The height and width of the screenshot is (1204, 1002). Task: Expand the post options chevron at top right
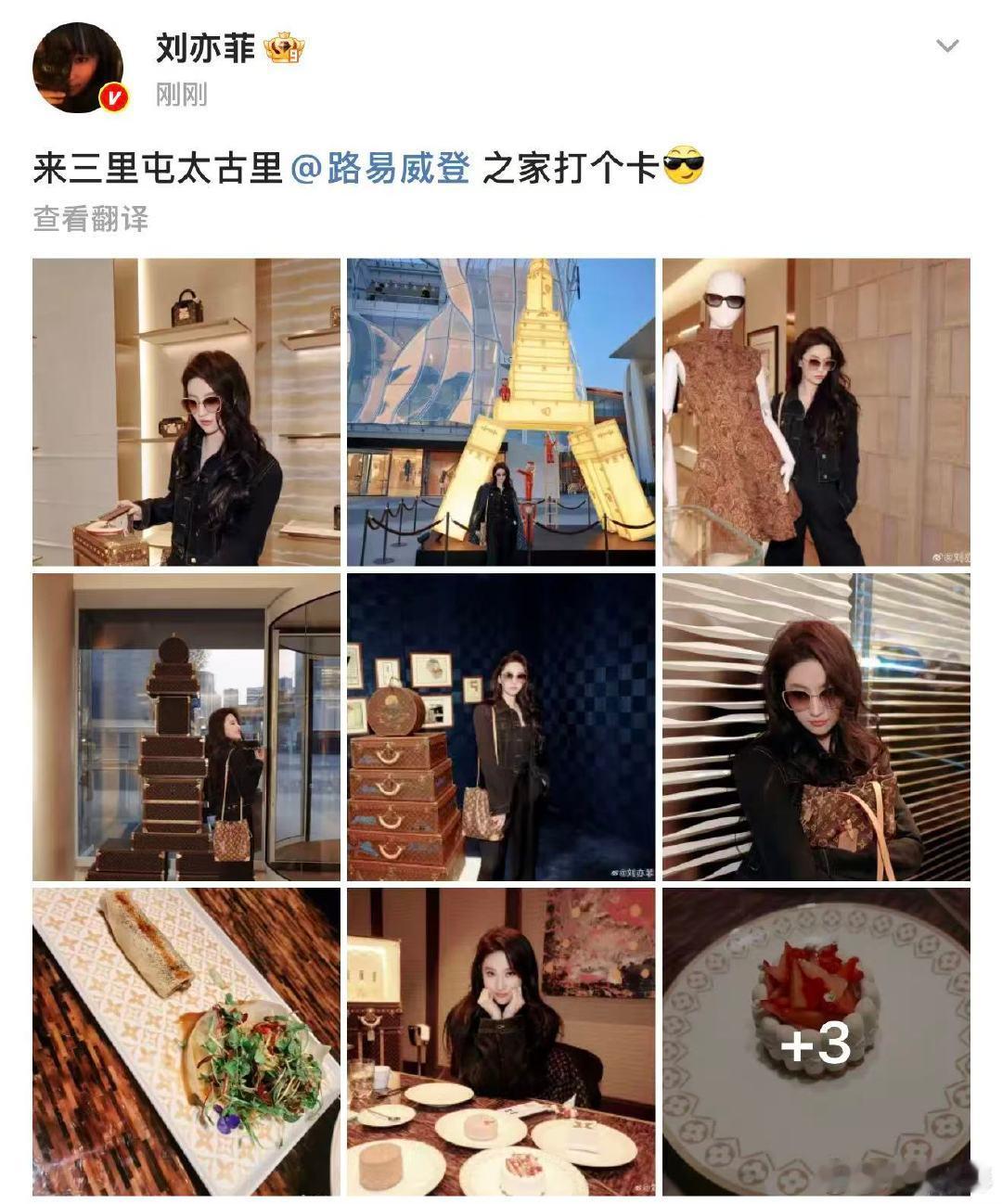(x=945, y=43)
